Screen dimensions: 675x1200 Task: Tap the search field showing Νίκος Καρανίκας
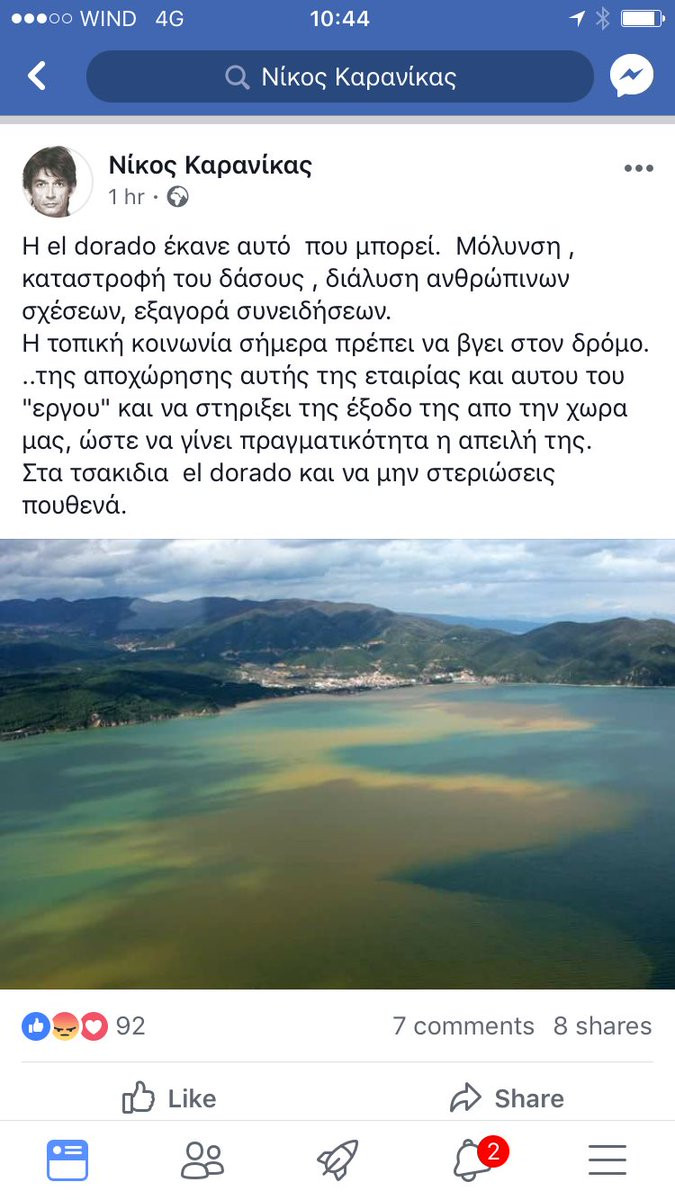[340, 77]
